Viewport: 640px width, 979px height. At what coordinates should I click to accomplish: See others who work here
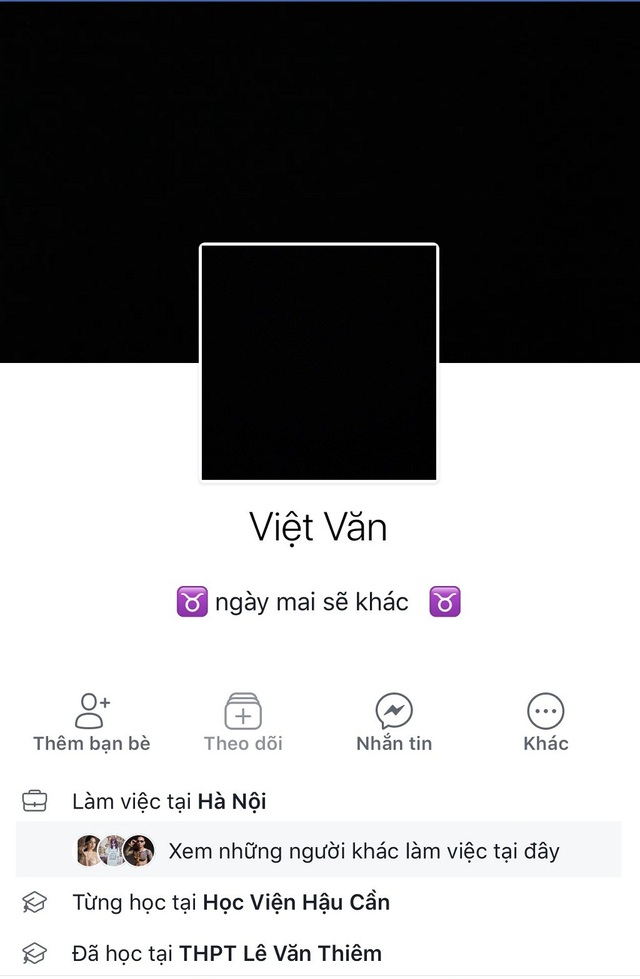pyautogui.click(x=363, y=851)
